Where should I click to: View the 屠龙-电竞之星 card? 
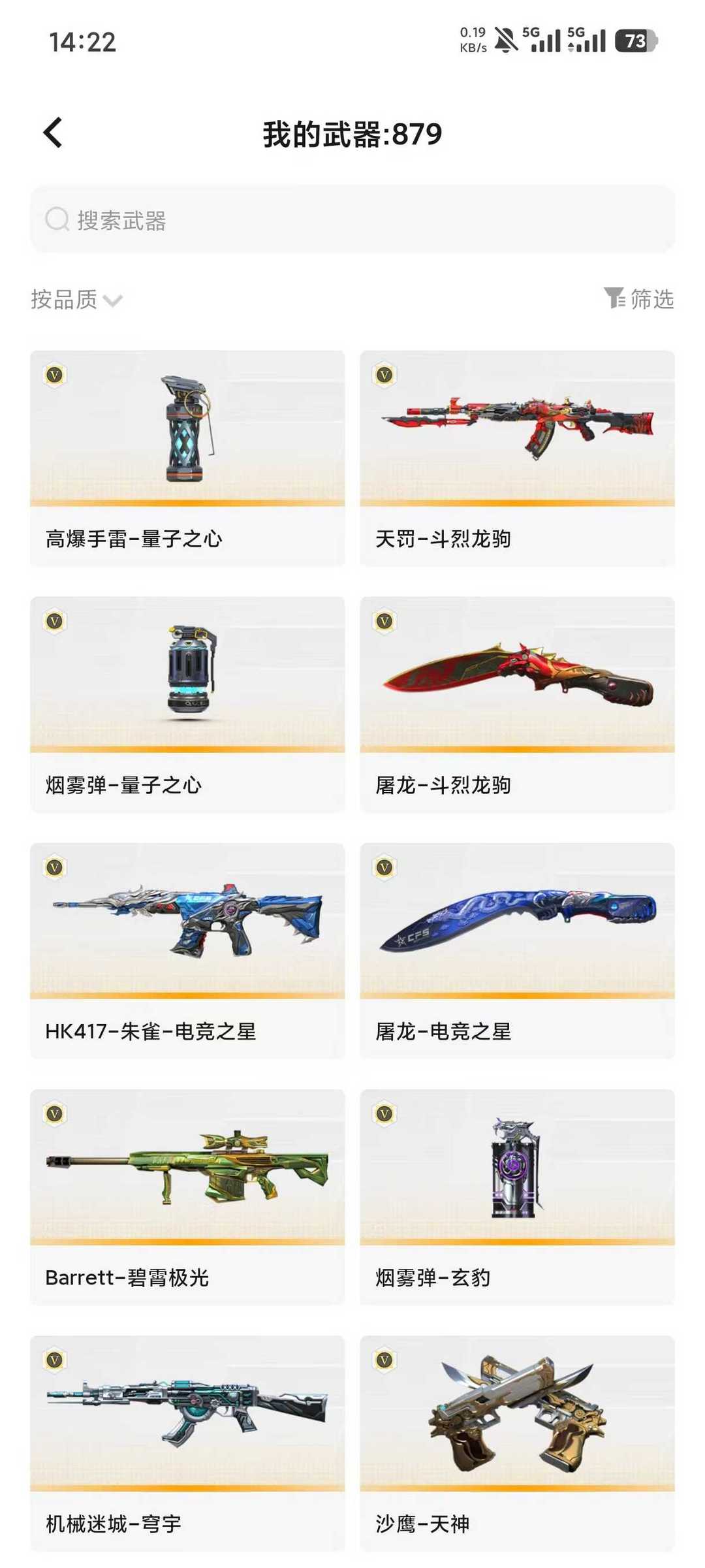(518, 951)
